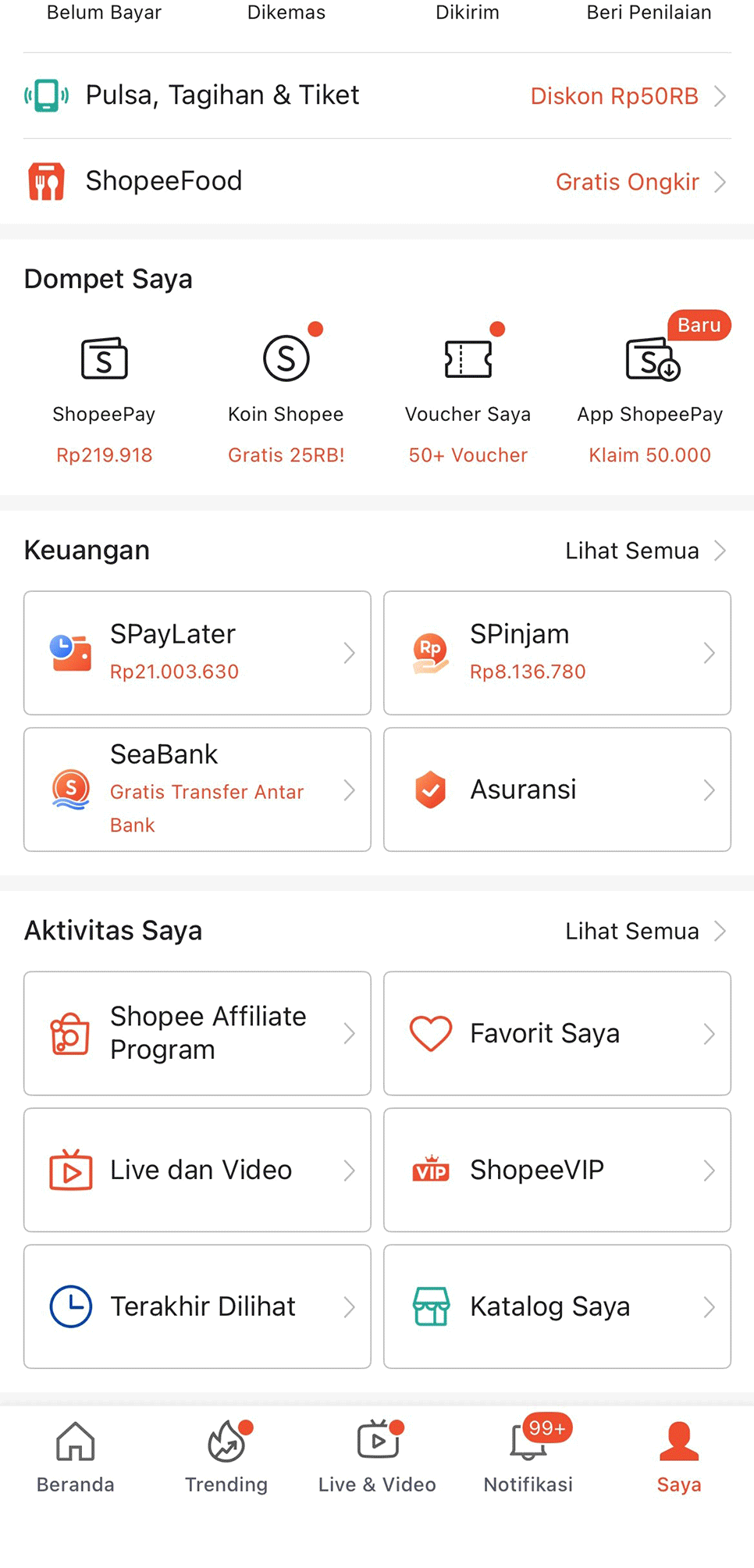Open Katalog Saya

tap(557, 1306)
